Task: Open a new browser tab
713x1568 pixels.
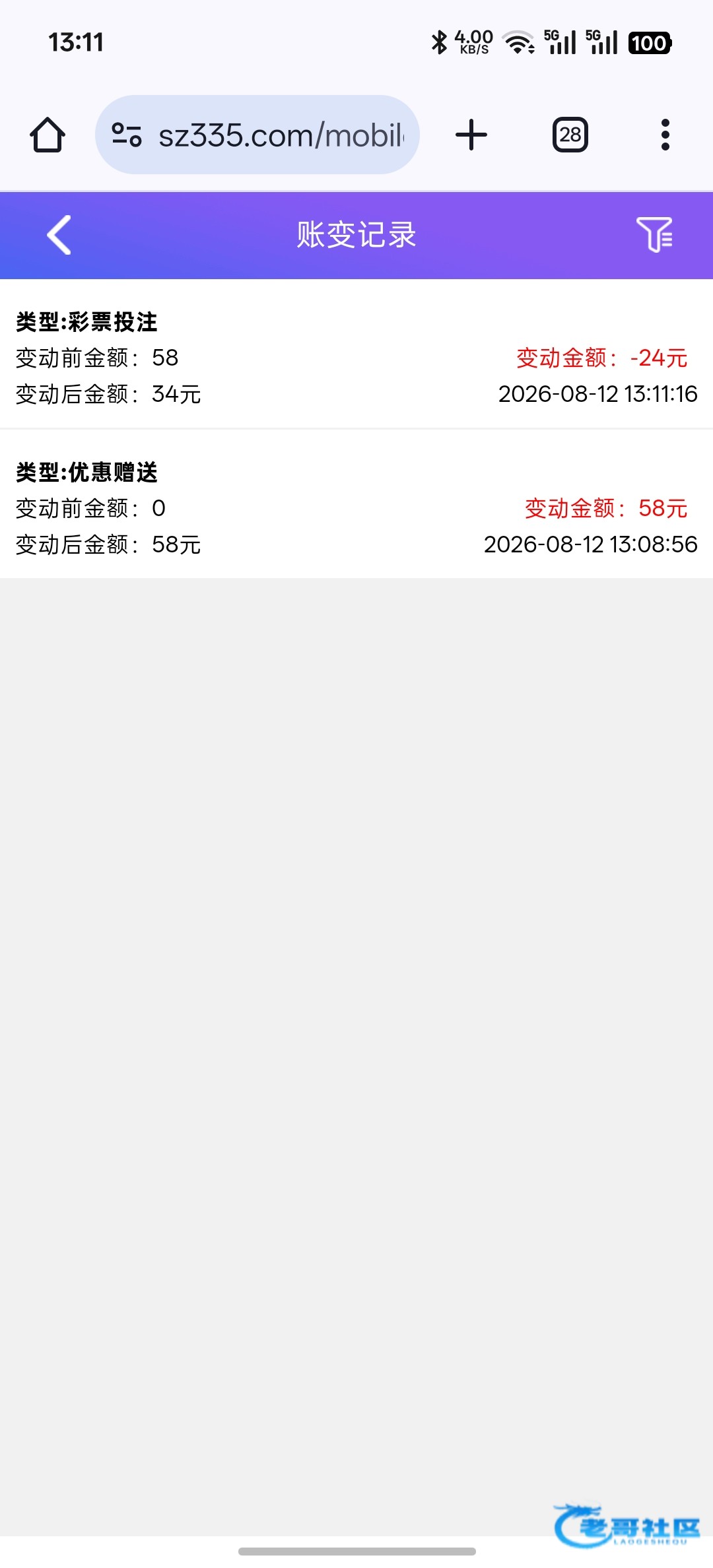Action: point(471,135)
